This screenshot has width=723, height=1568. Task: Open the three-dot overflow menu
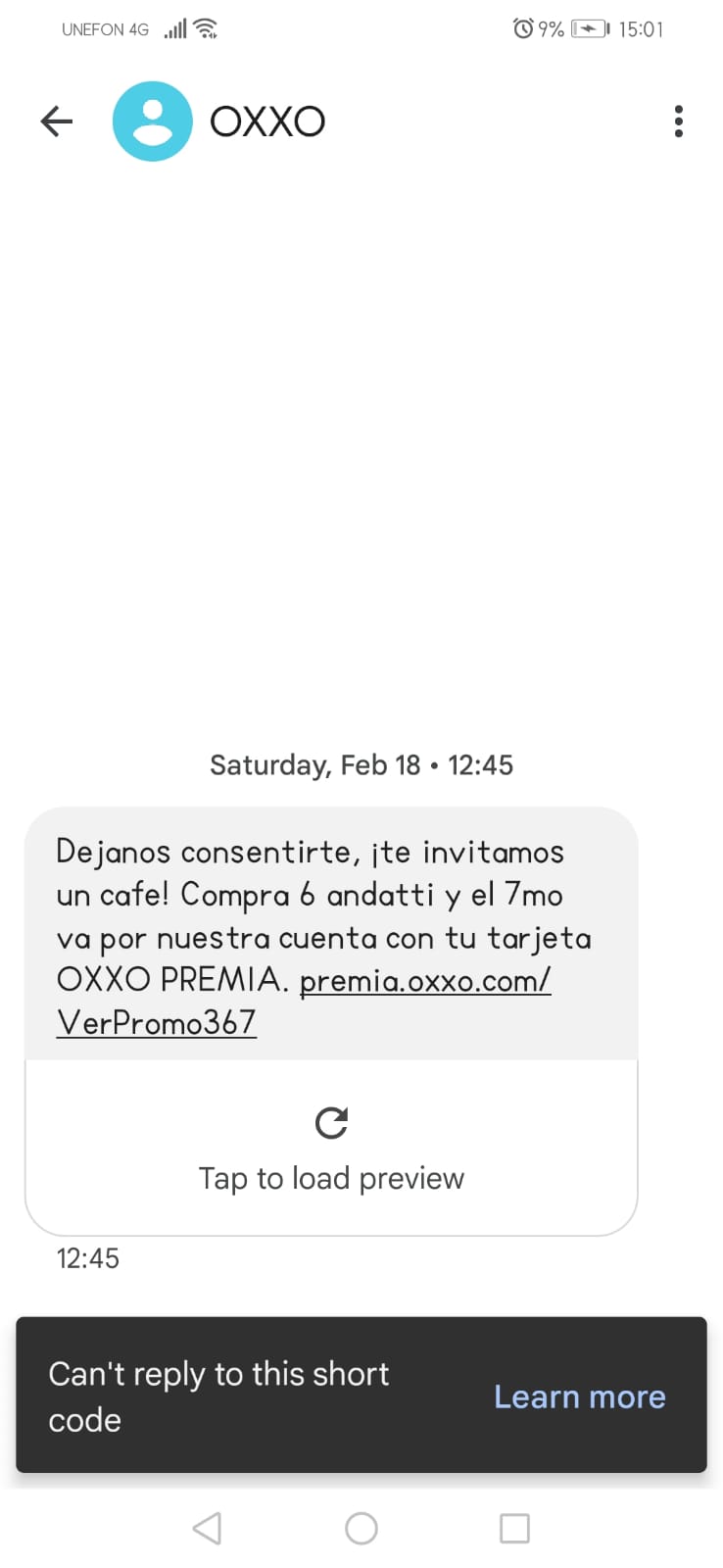[677, 121]
